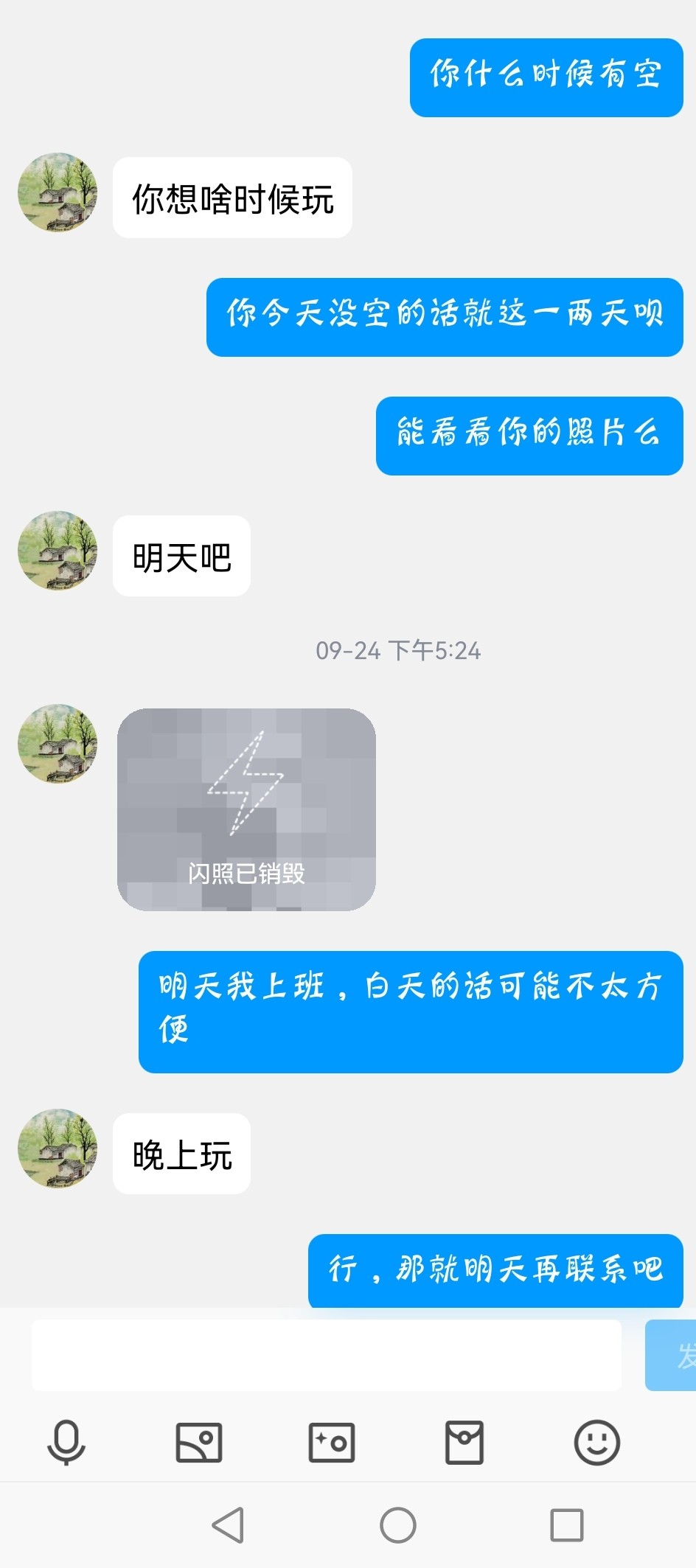Start voice input with the microphone icon
Viewport: 696px width, 1568px height.
coord(66,1442)
